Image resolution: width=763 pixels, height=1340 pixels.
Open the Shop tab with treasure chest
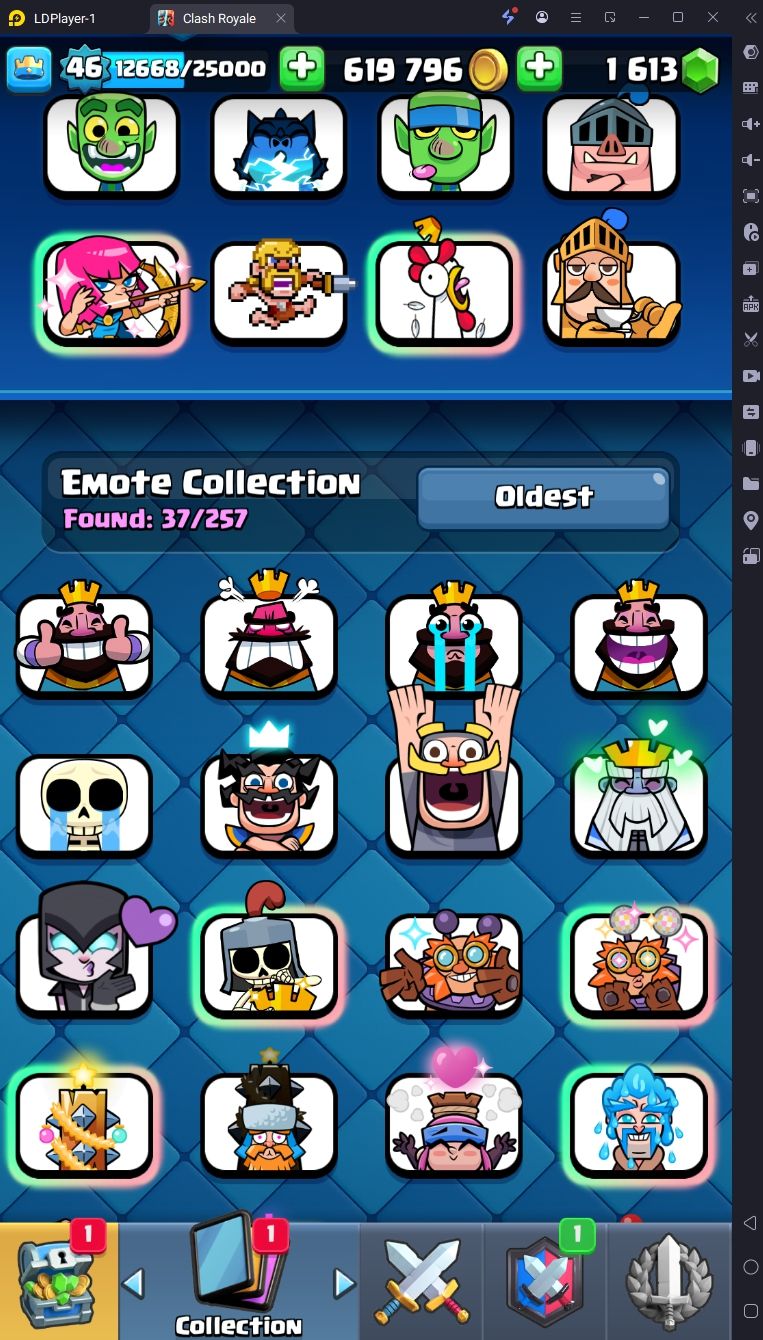pos(58,1282)
